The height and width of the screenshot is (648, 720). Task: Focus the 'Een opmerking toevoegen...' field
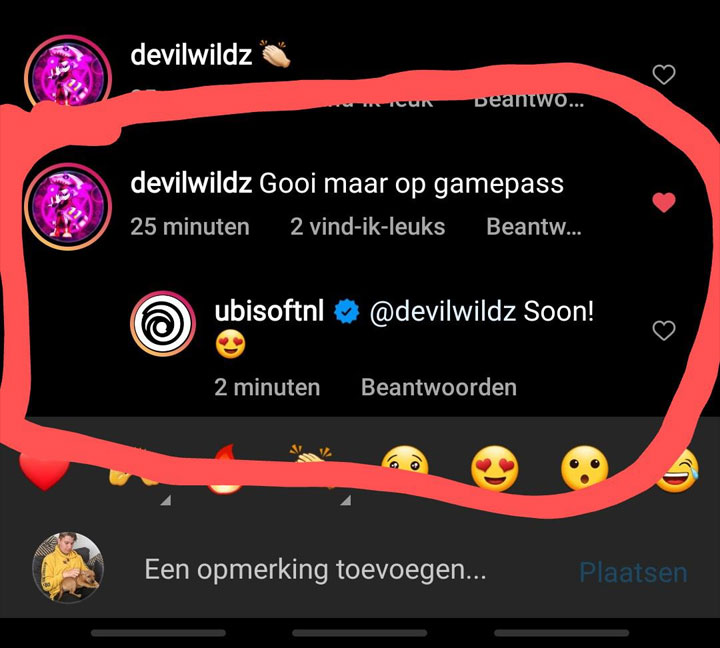pyautogui.click(x=315, y=570)
